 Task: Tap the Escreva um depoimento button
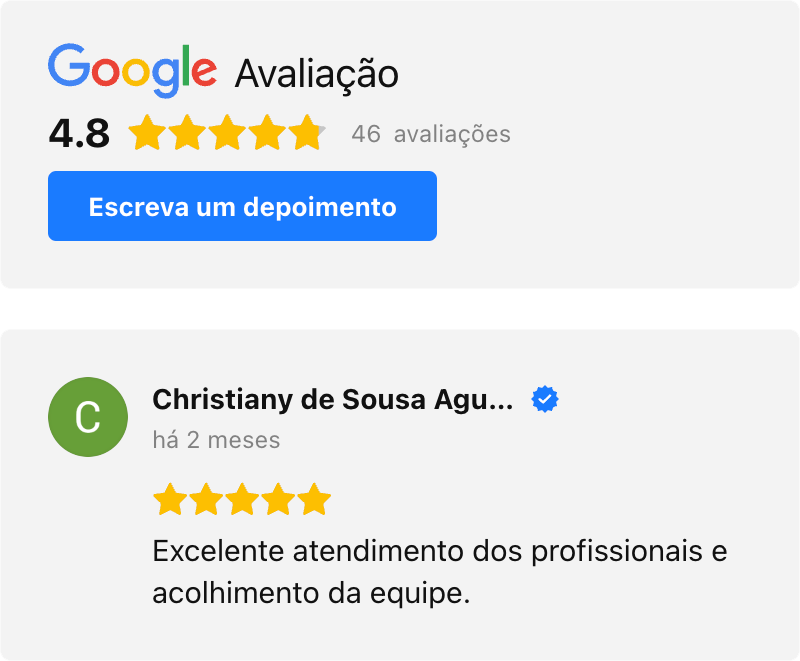[242, 207]
